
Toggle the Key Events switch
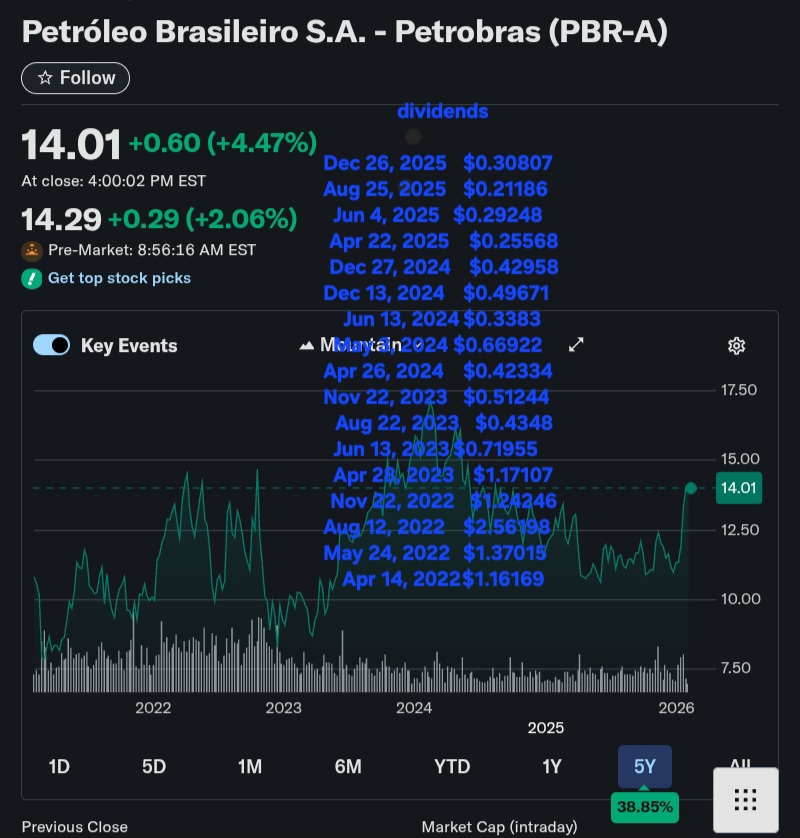click(51, 345)
